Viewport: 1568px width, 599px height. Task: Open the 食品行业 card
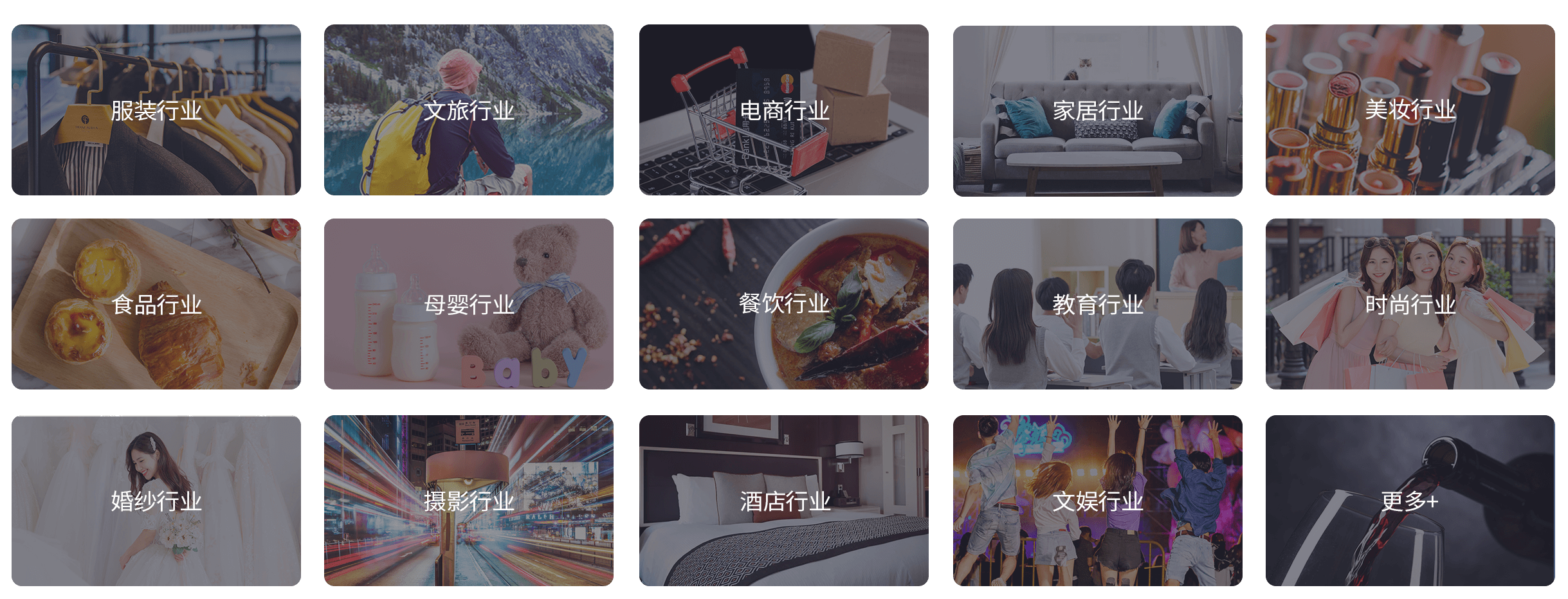pyautogui.click(x=156, y=304)
